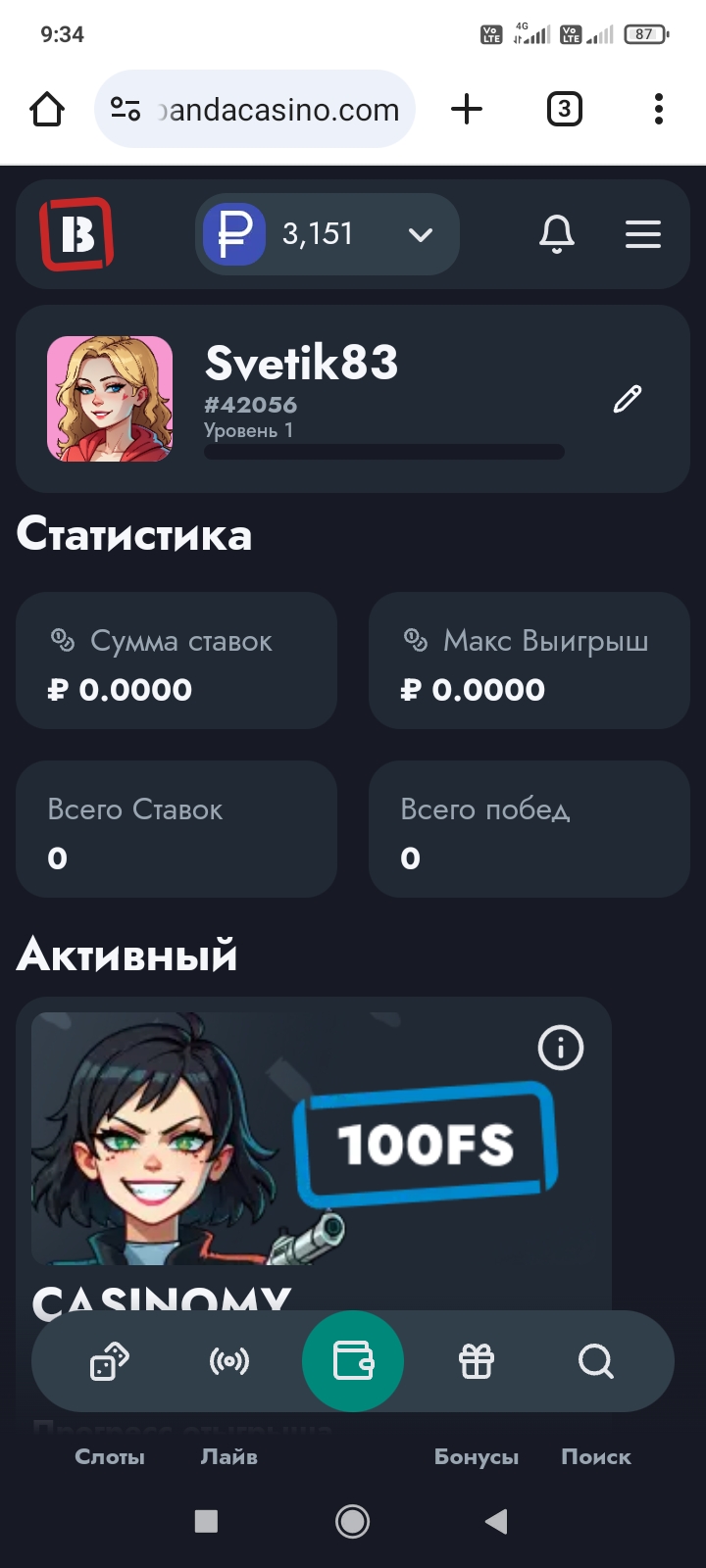Image resolution: width=706 pixels, height=1568 pixels.
Task: Go to the browser home page
Action: coord(47,109)
